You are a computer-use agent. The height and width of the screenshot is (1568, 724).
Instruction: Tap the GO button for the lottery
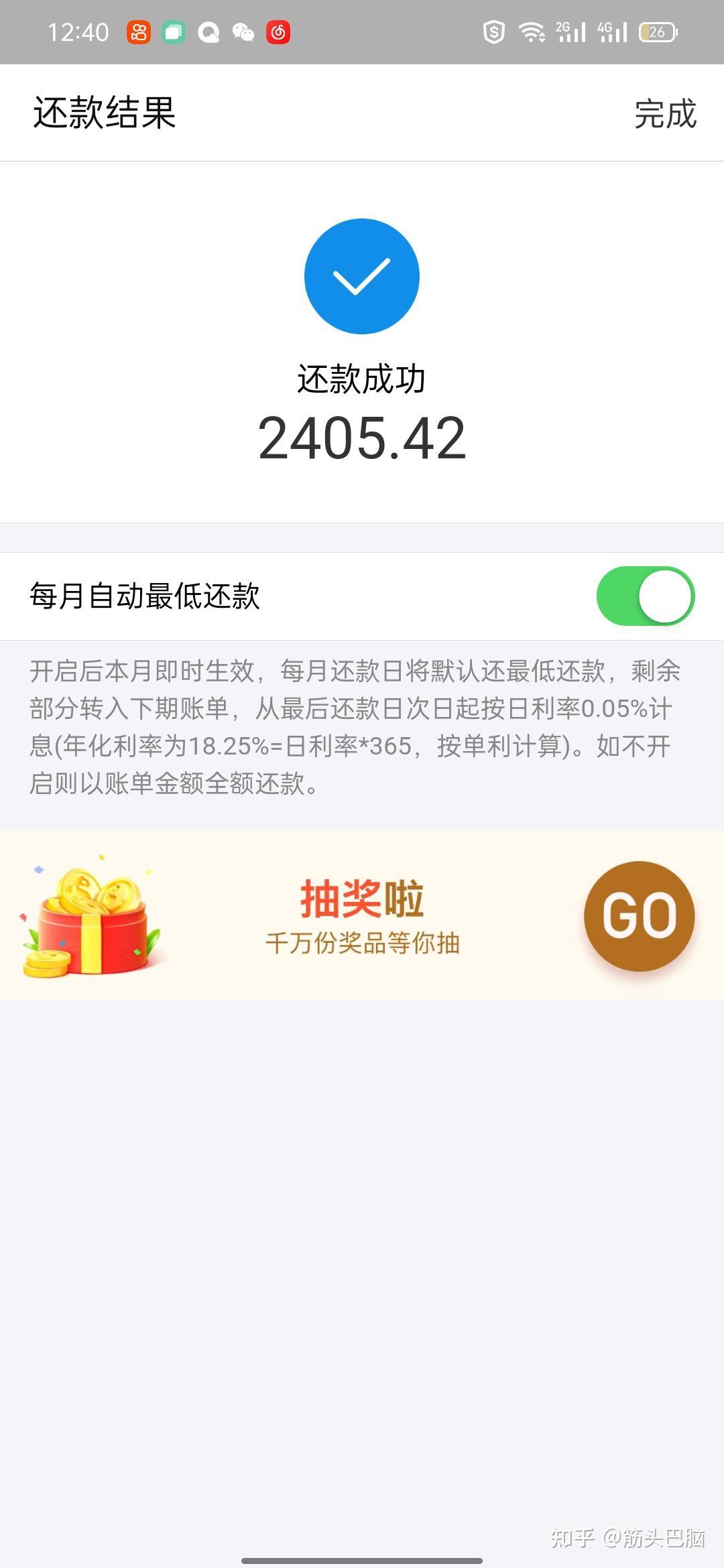(639, 915)
